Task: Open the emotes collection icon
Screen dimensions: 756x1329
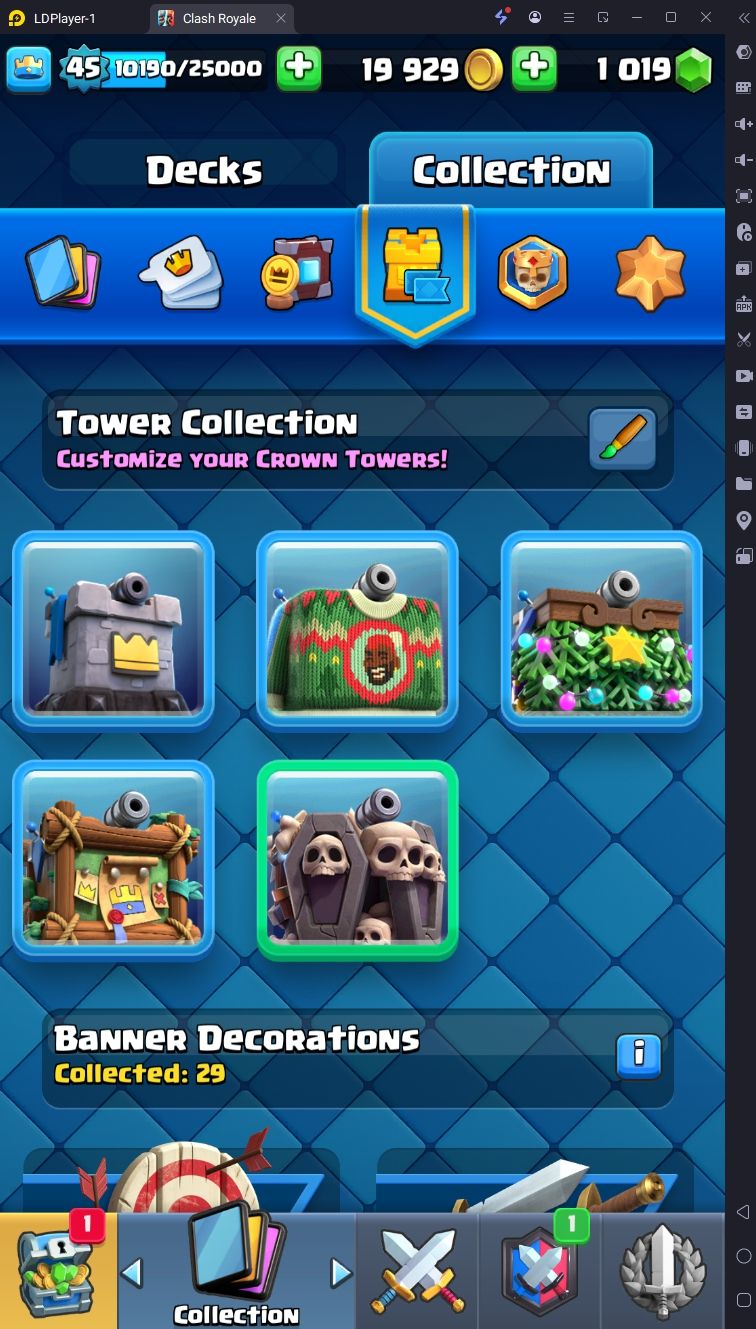Action: 181,272
